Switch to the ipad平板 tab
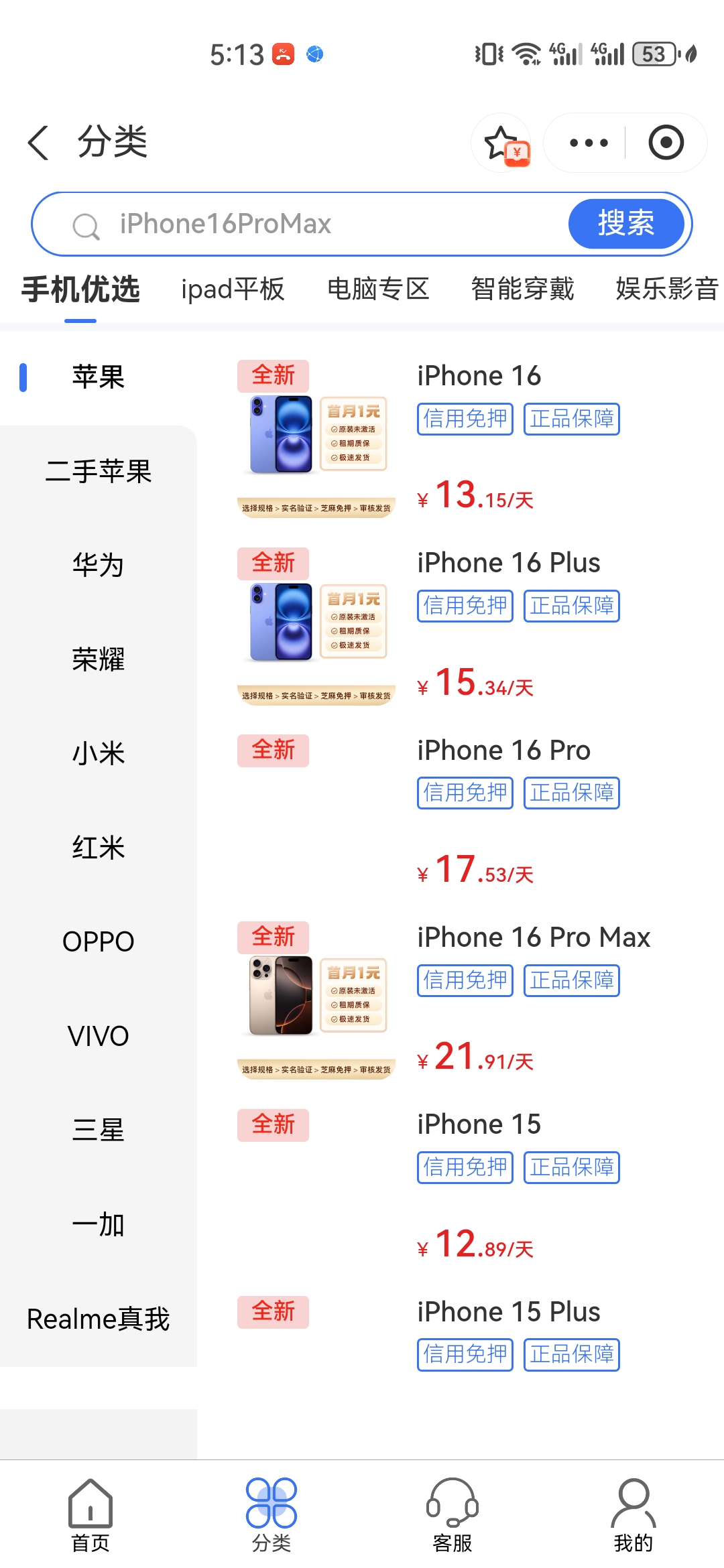This screenshot has width=724, height=1568. point(233,289)
